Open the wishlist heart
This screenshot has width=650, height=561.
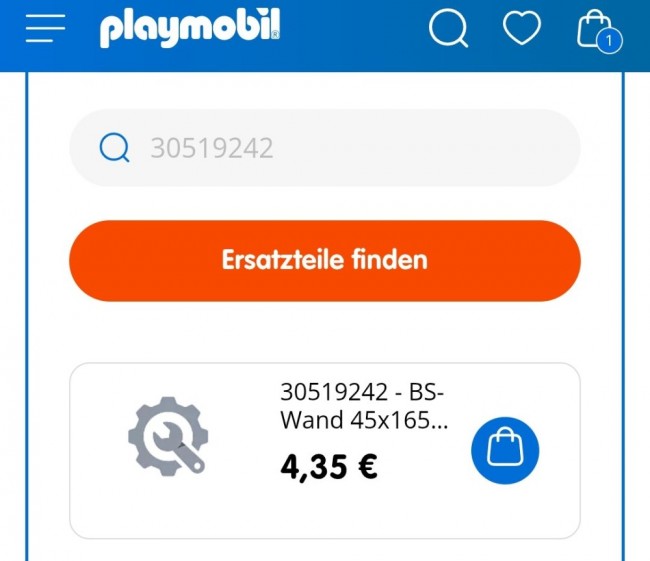(521, 28)
